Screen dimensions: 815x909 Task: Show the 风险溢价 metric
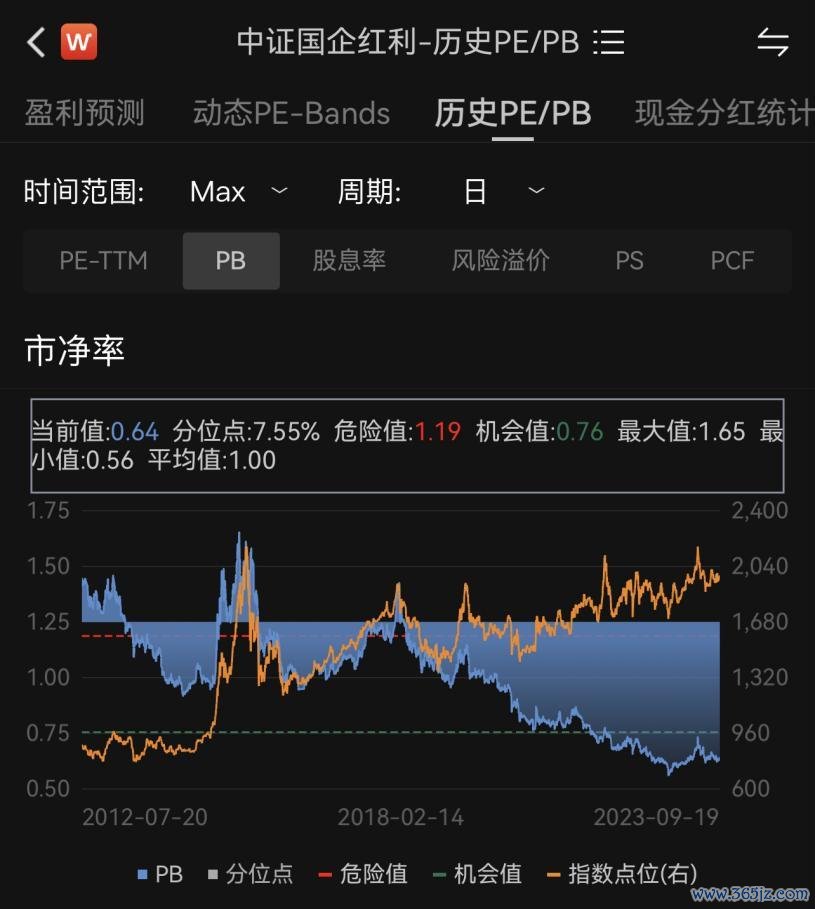pos(500,261)
